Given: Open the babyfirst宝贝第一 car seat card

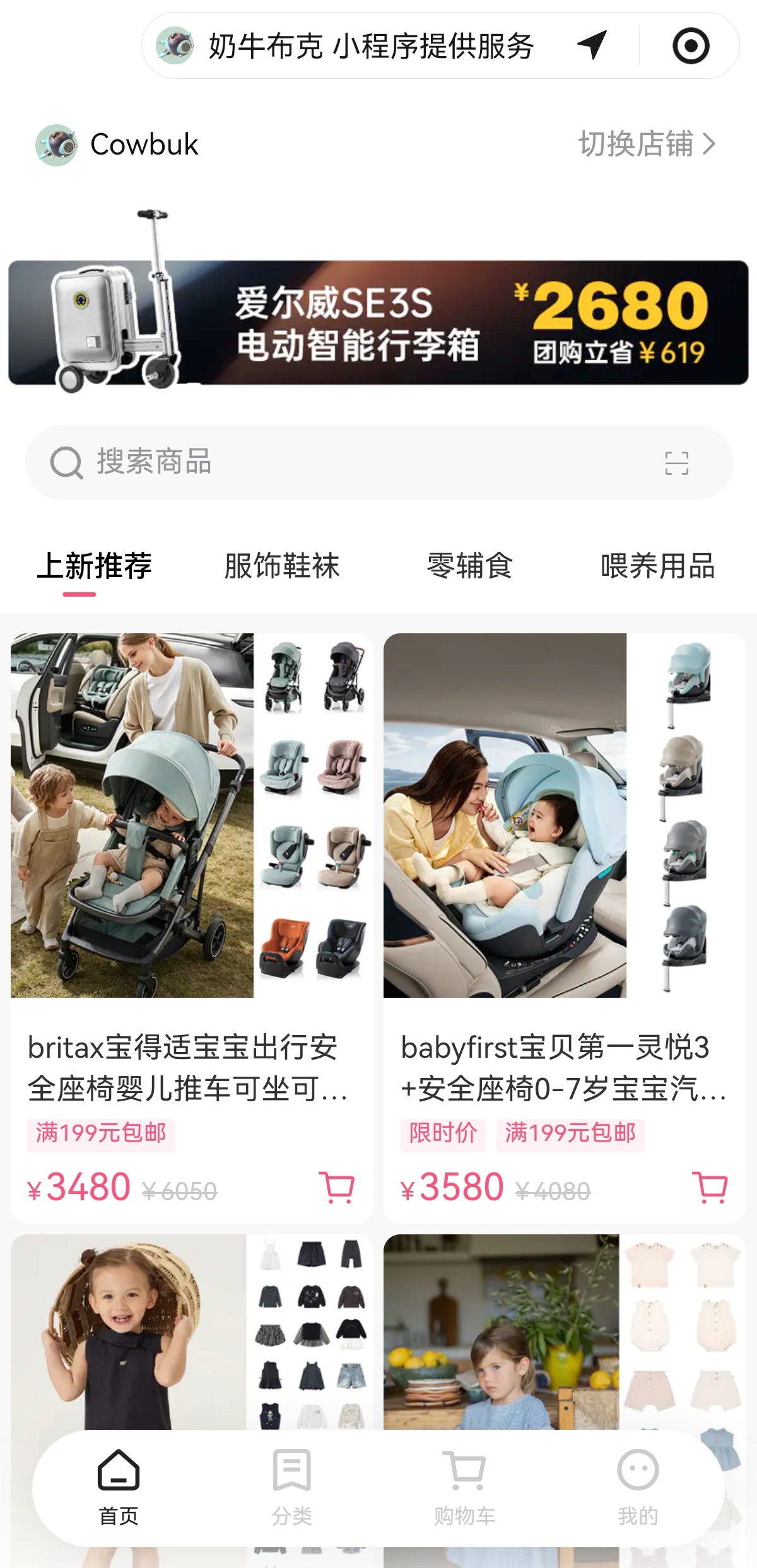Looking at the screenshot, I should tap(565, 883).
